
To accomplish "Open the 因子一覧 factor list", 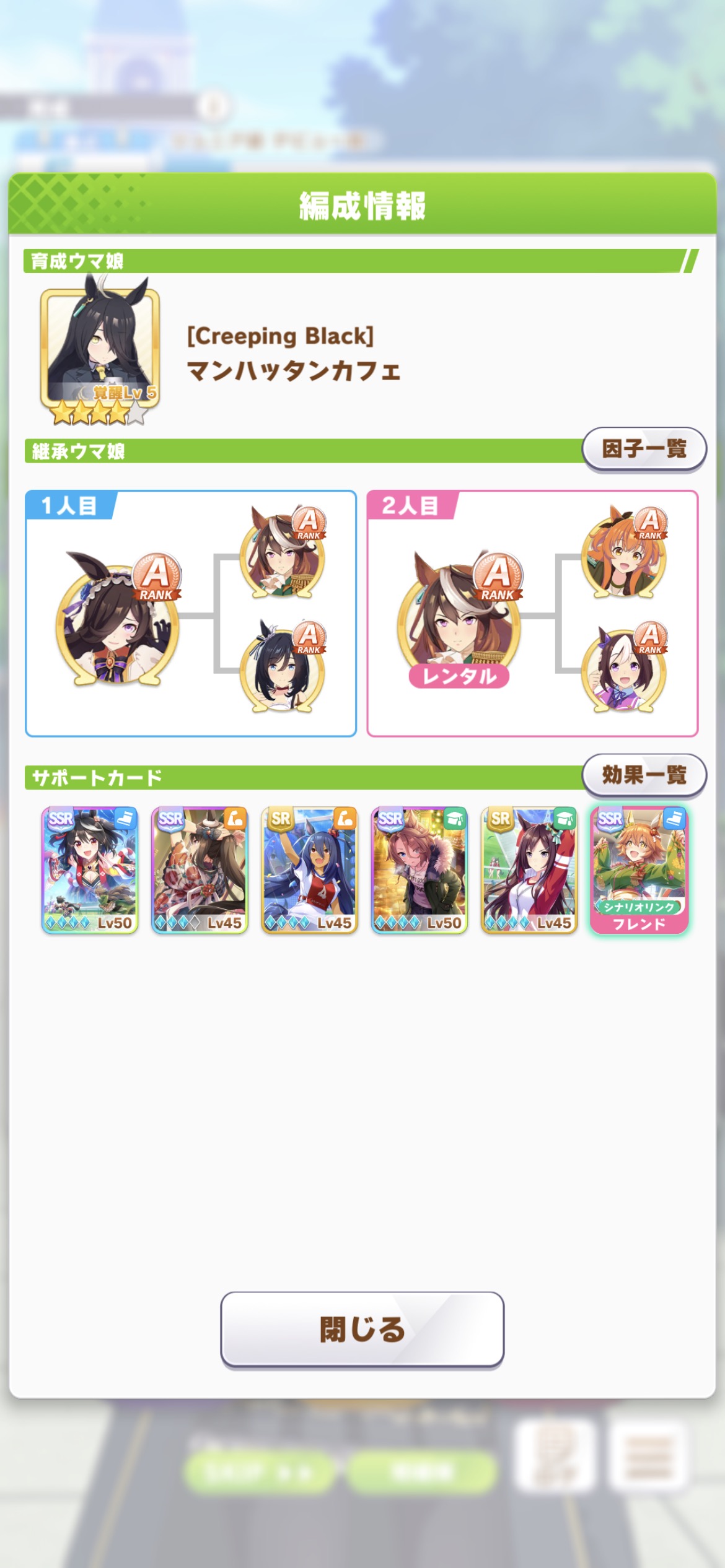I will pyautogui.click(x=643, y=449).
